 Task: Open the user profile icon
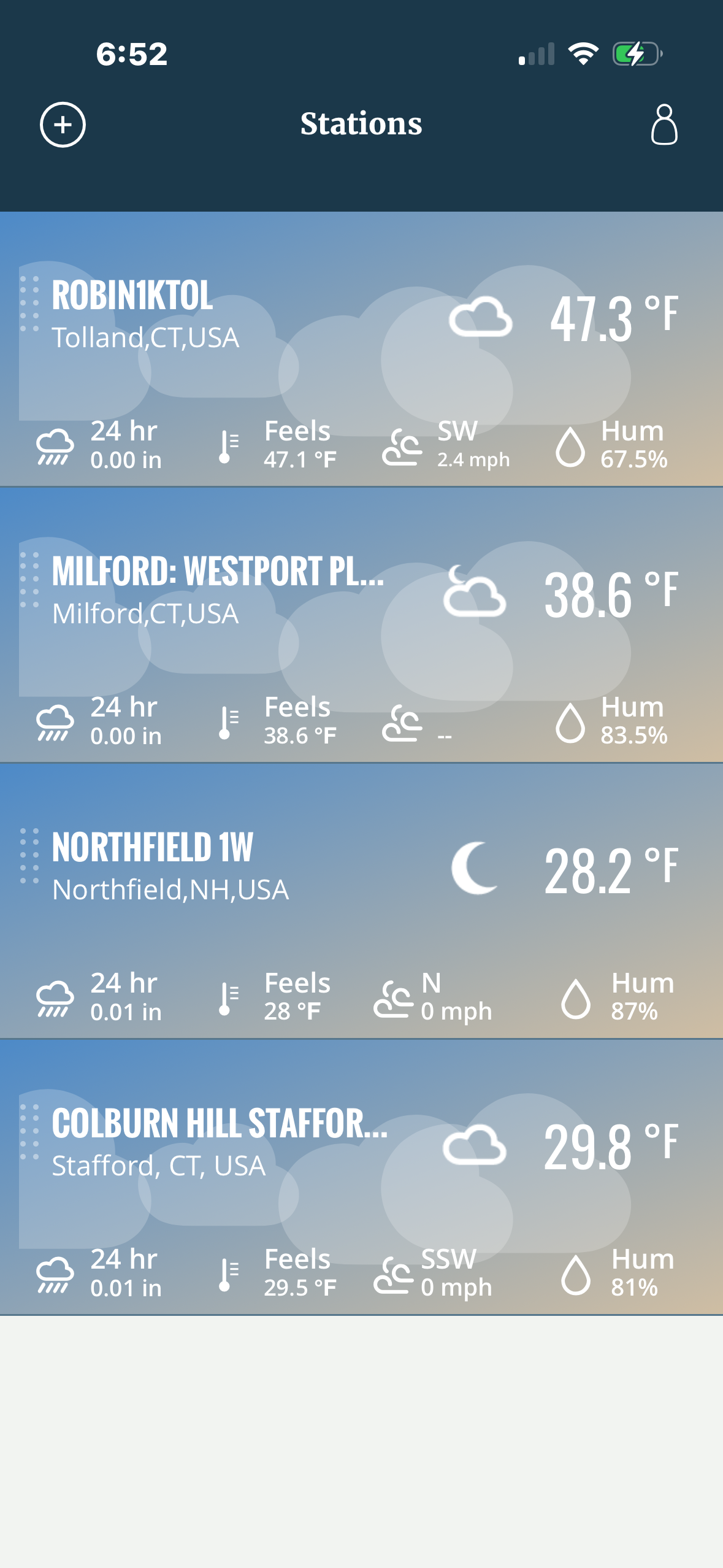tap(664, 125)
